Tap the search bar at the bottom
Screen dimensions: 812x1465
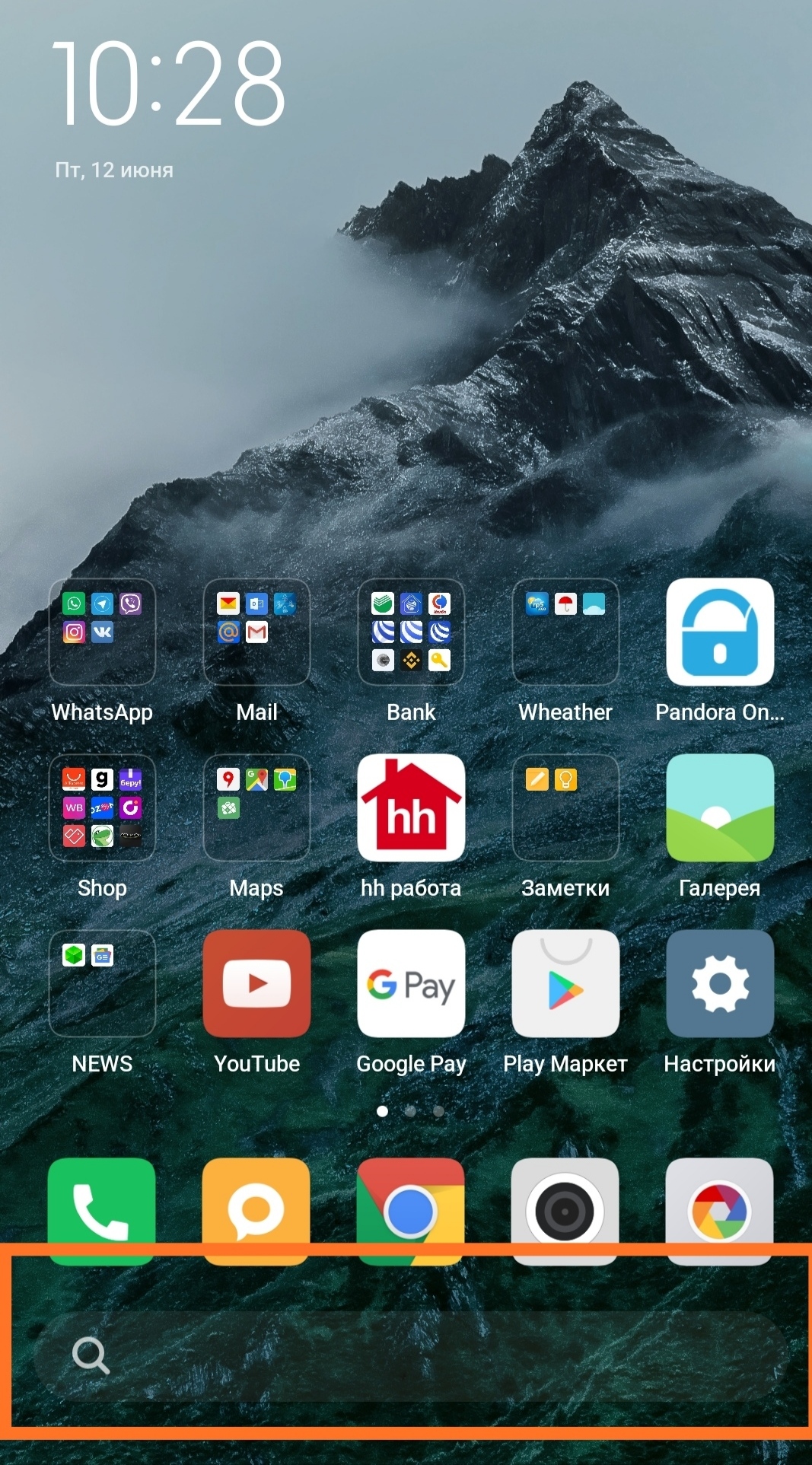click(x=409, y=1357)
